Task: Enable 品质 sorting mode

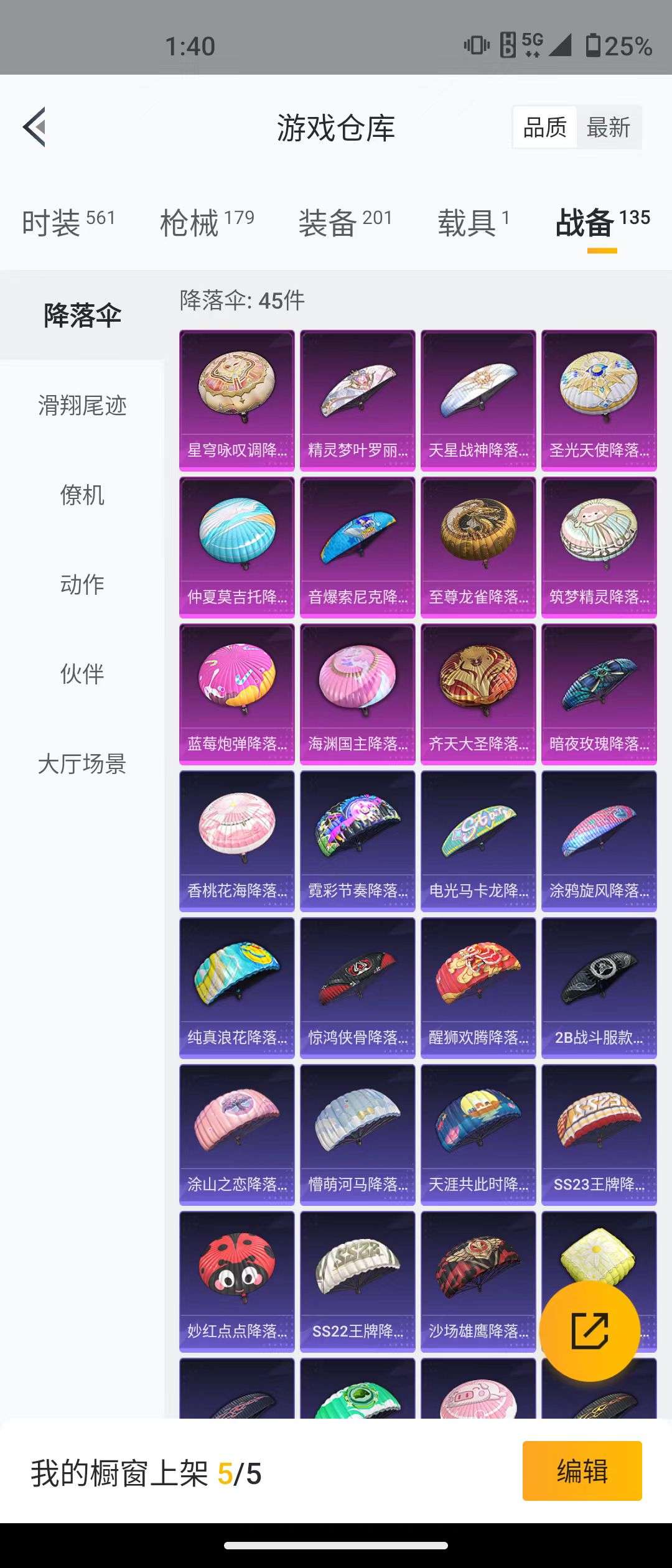Action: [x=544, y=128]
